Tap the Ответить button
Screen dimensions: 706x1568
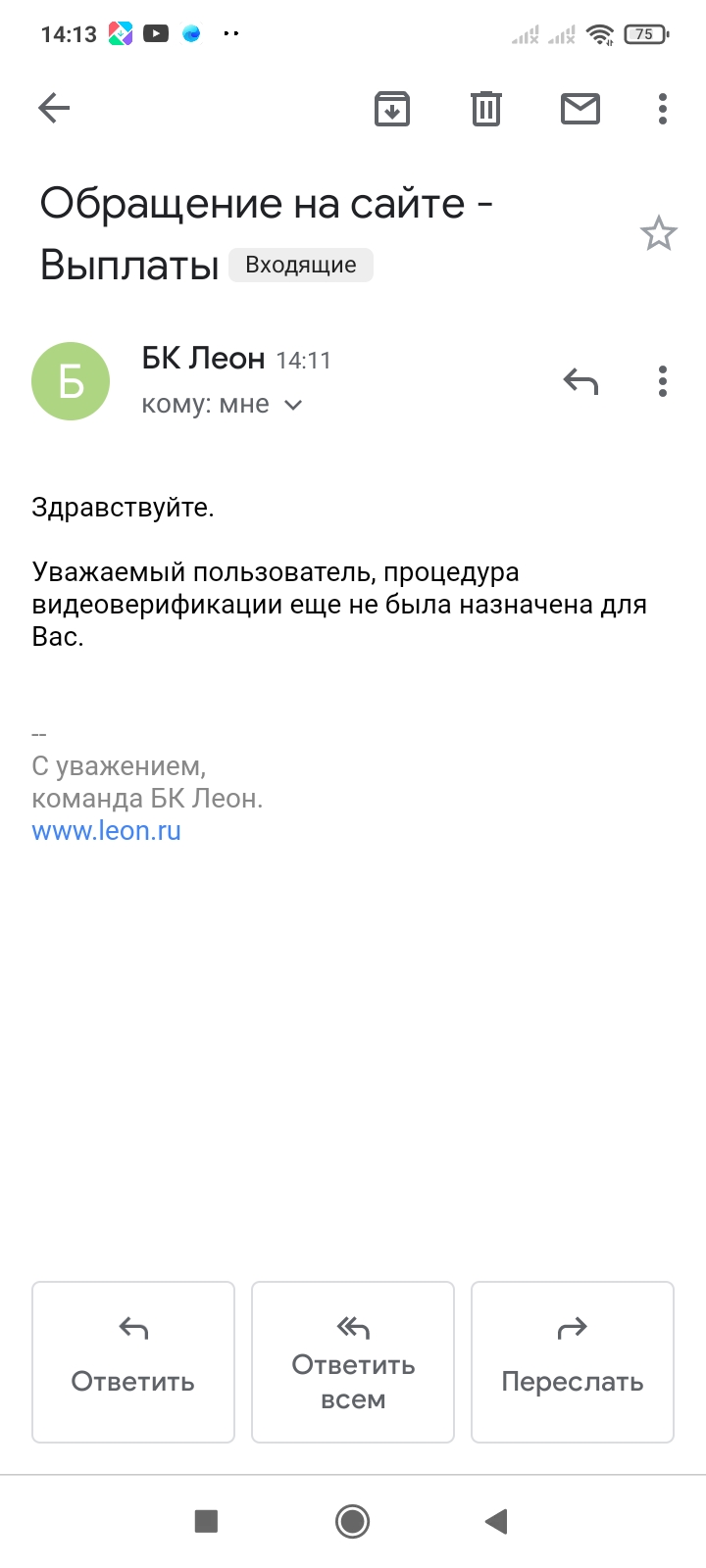pos(133,1362)
